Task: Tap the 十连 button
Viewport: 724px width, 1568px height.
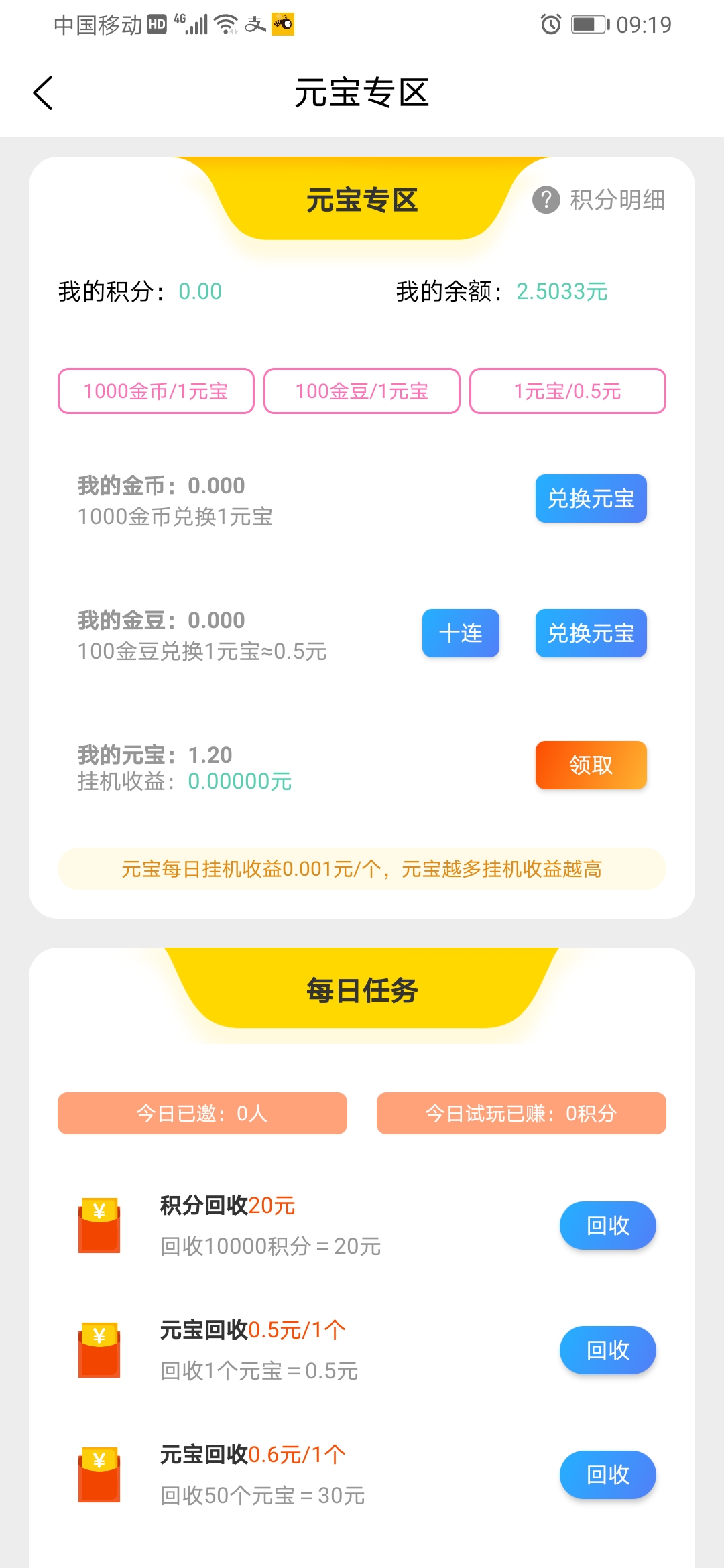Action: [x=461, y=633]
